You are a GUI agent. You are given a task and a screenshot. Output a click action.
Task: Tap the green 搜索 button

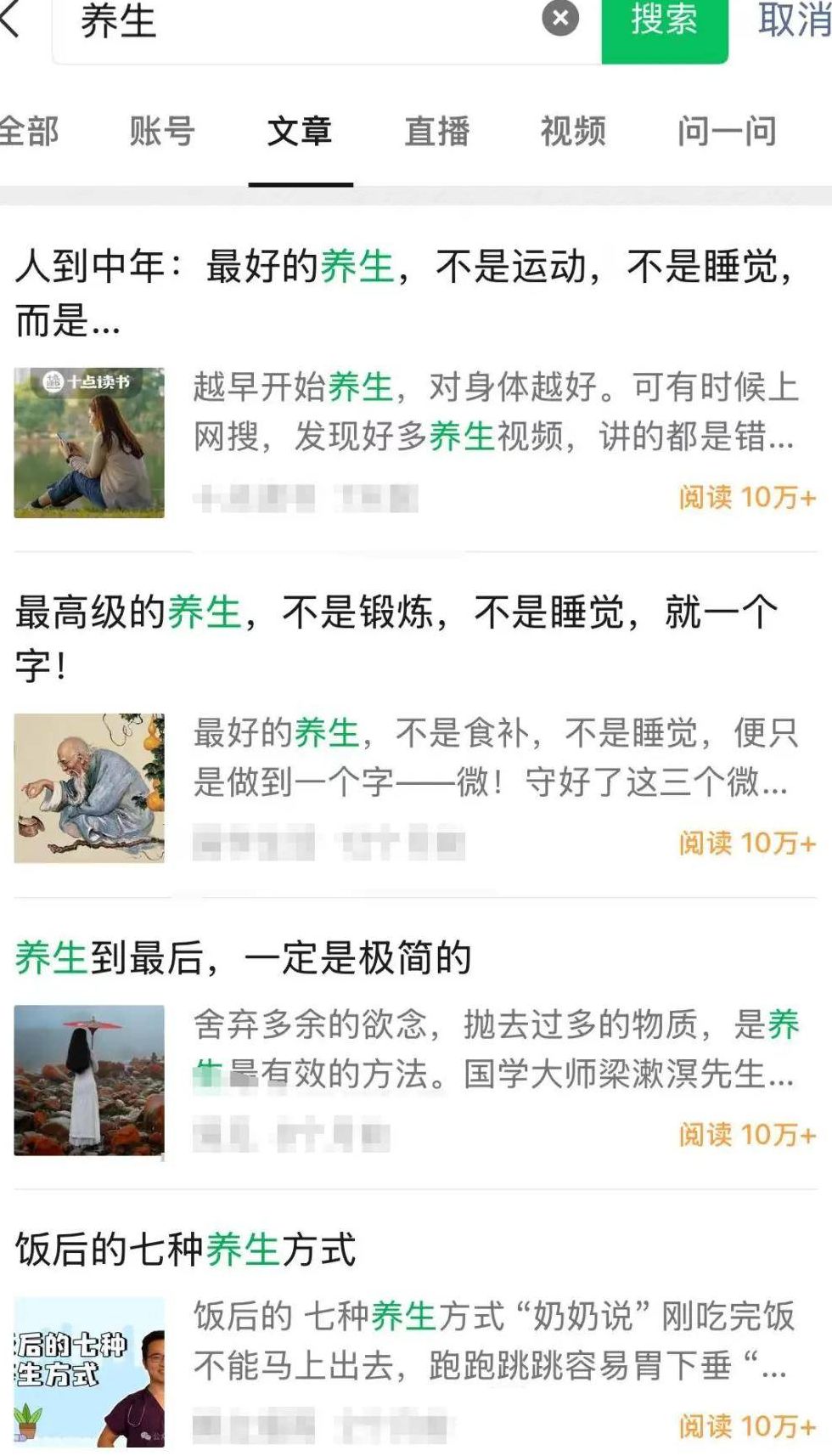point(665,22)
